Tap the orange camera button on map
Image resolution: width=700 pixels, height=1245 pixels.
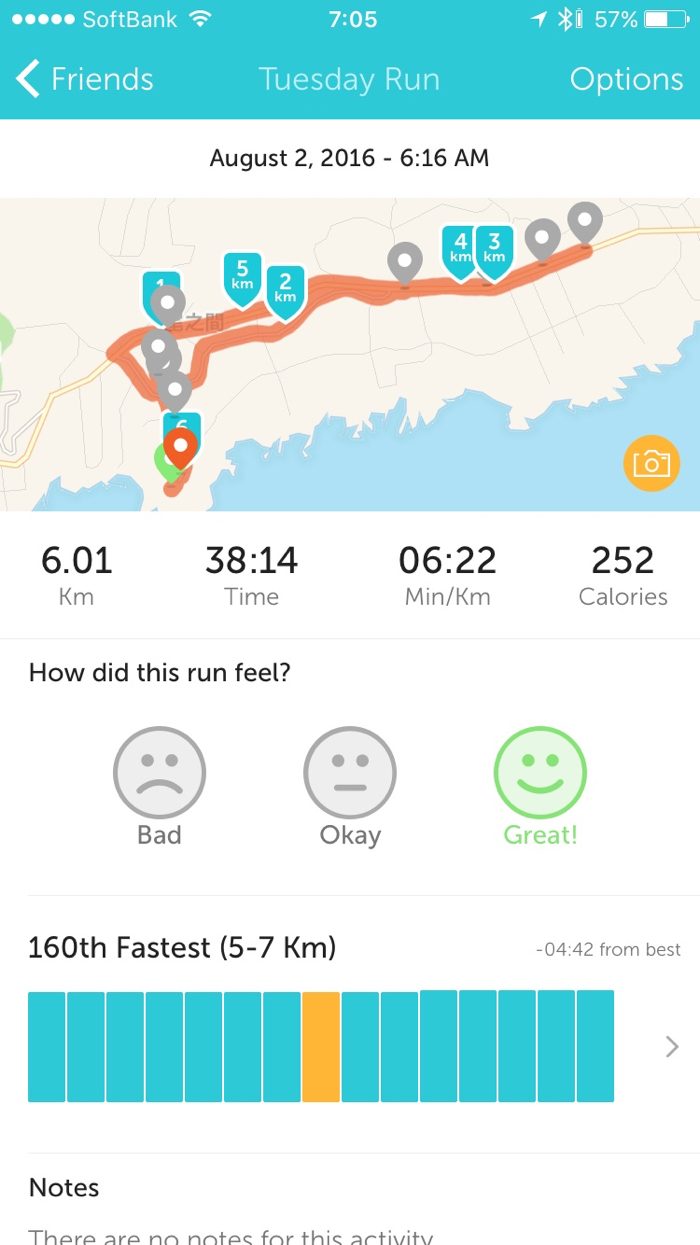[650, 463]
